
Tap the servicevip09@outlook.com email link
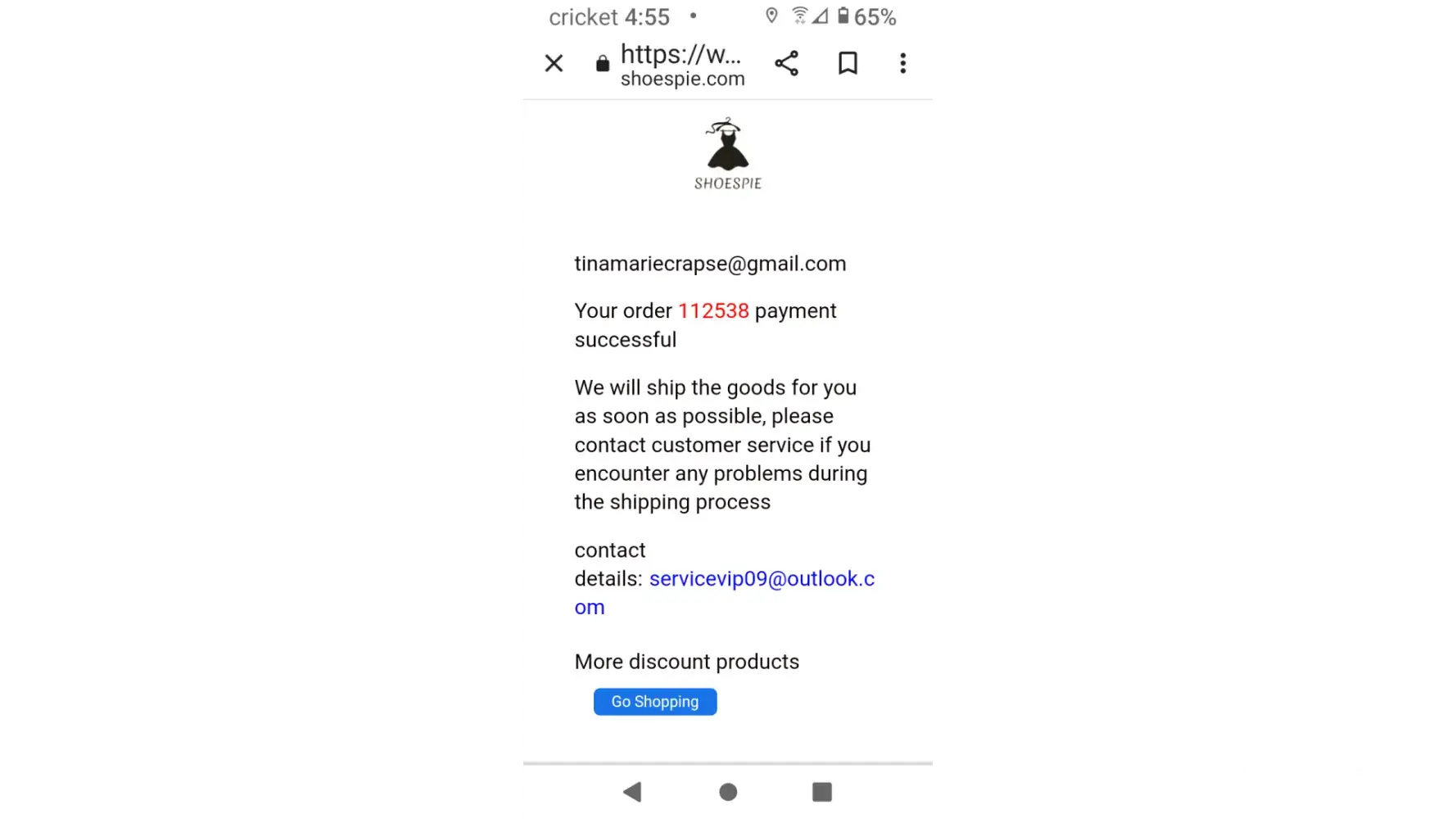[x=761, y=579]
